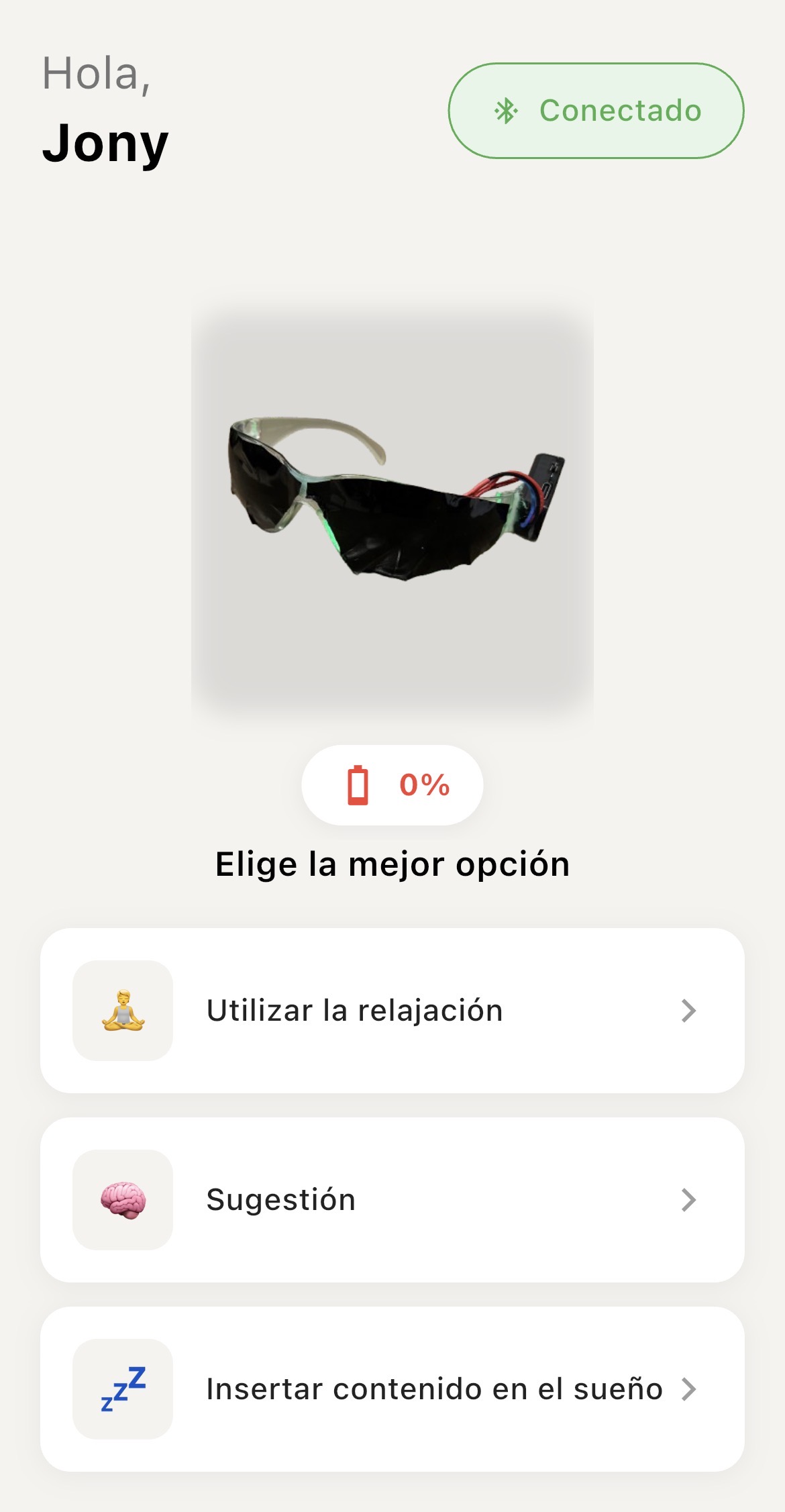This screenshot has height=1512, width=785.
Task: Open the Utilizar la relajación card
Action: tap(392, 1010)
